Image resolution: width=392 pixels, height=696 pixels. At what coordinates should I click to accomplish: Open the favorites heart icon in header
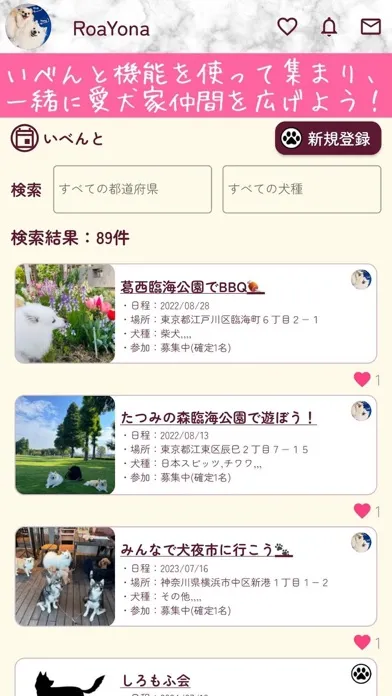(287, 27)
